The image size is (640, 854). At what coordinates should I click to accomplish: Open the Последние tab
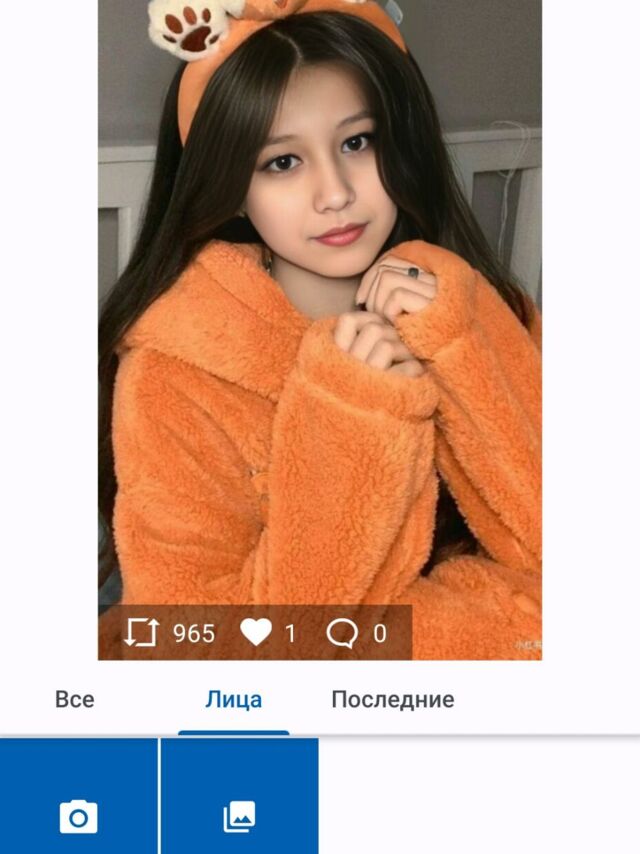coord(393,699)
